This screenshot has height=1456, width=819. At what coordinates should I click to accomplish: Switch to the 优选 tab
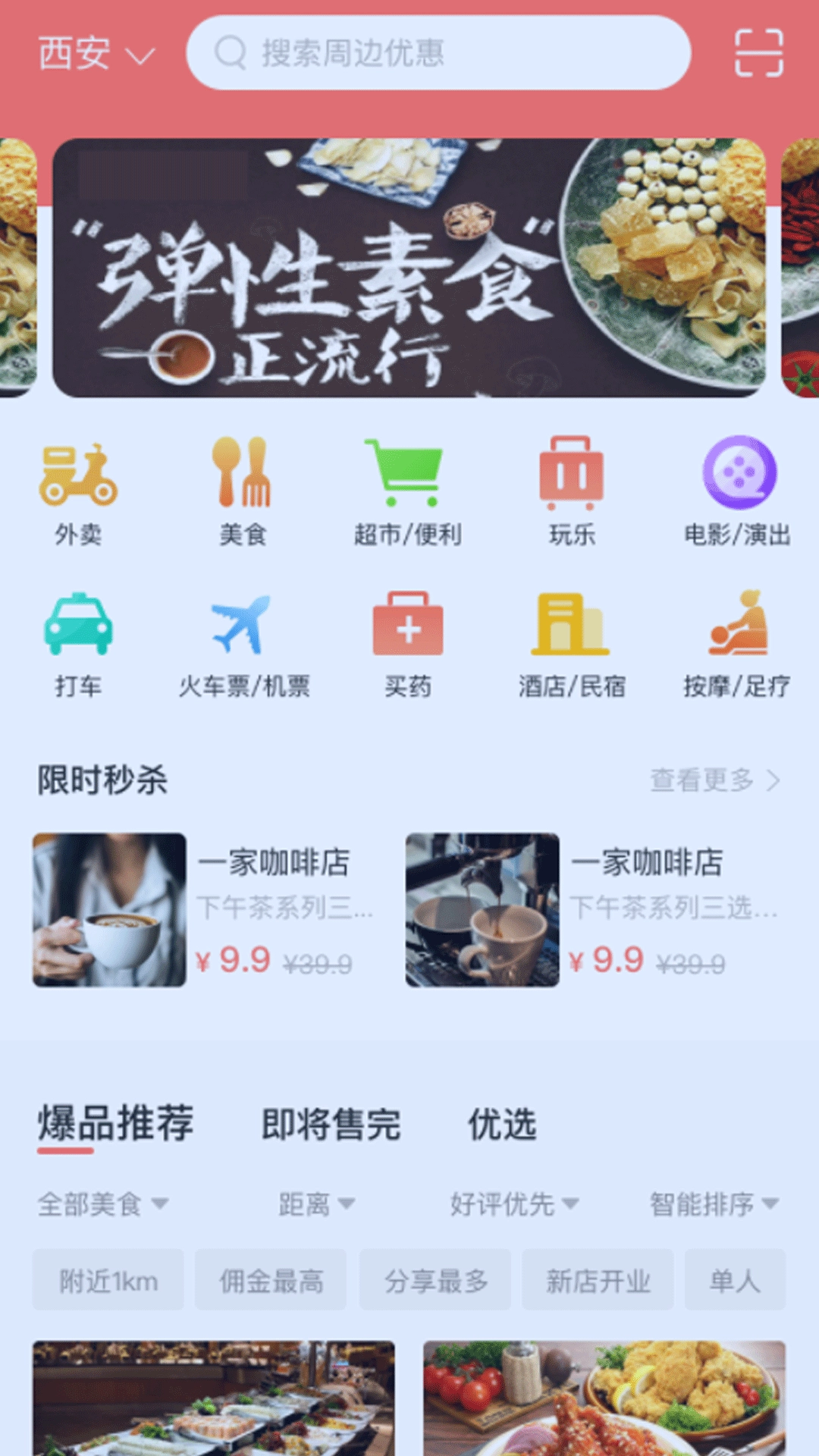tap(502, 1124)
